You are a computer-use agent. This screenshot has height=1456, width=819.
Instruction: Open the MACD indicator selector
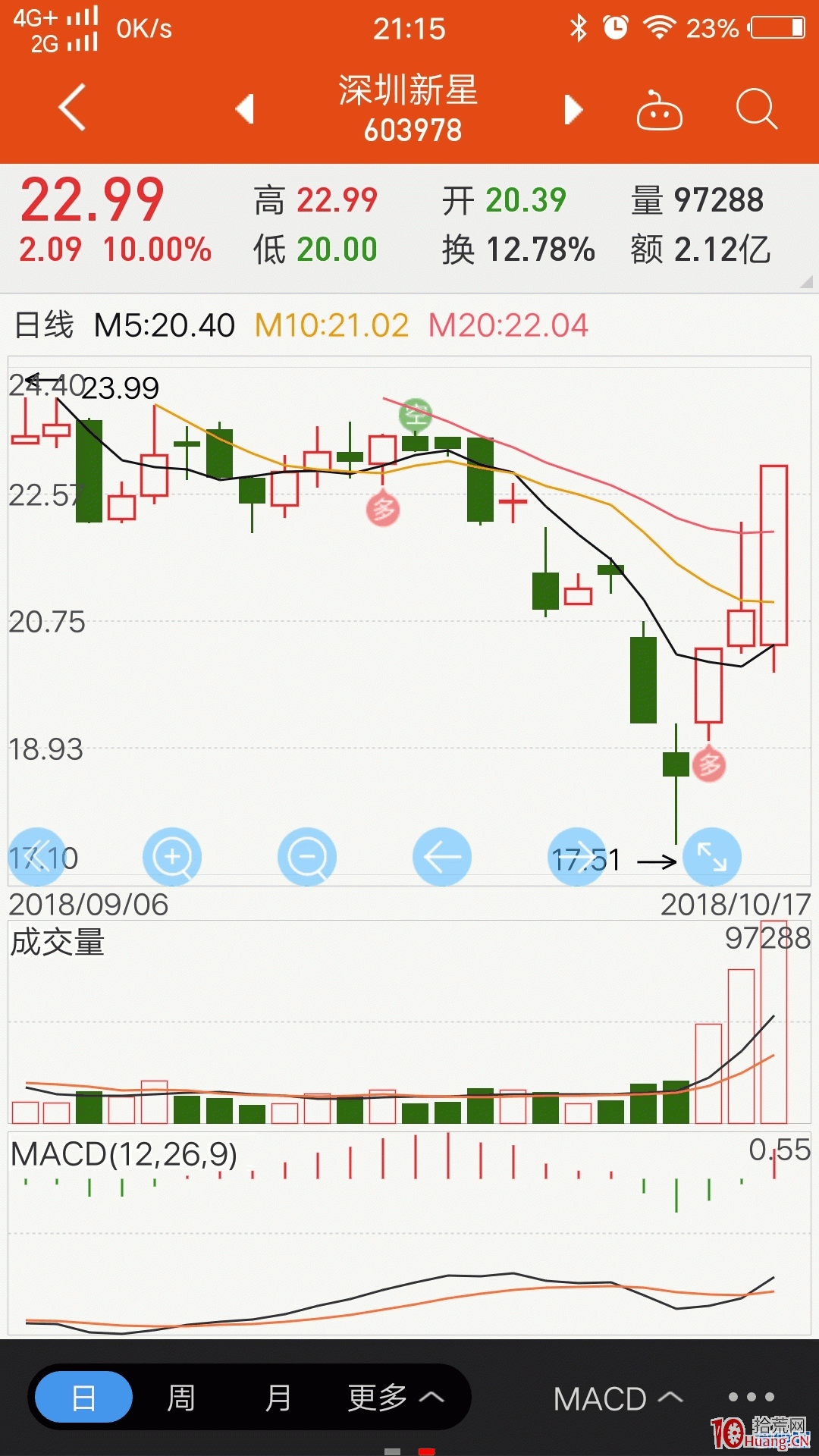pyautogui.click(x=617, y=1398)
